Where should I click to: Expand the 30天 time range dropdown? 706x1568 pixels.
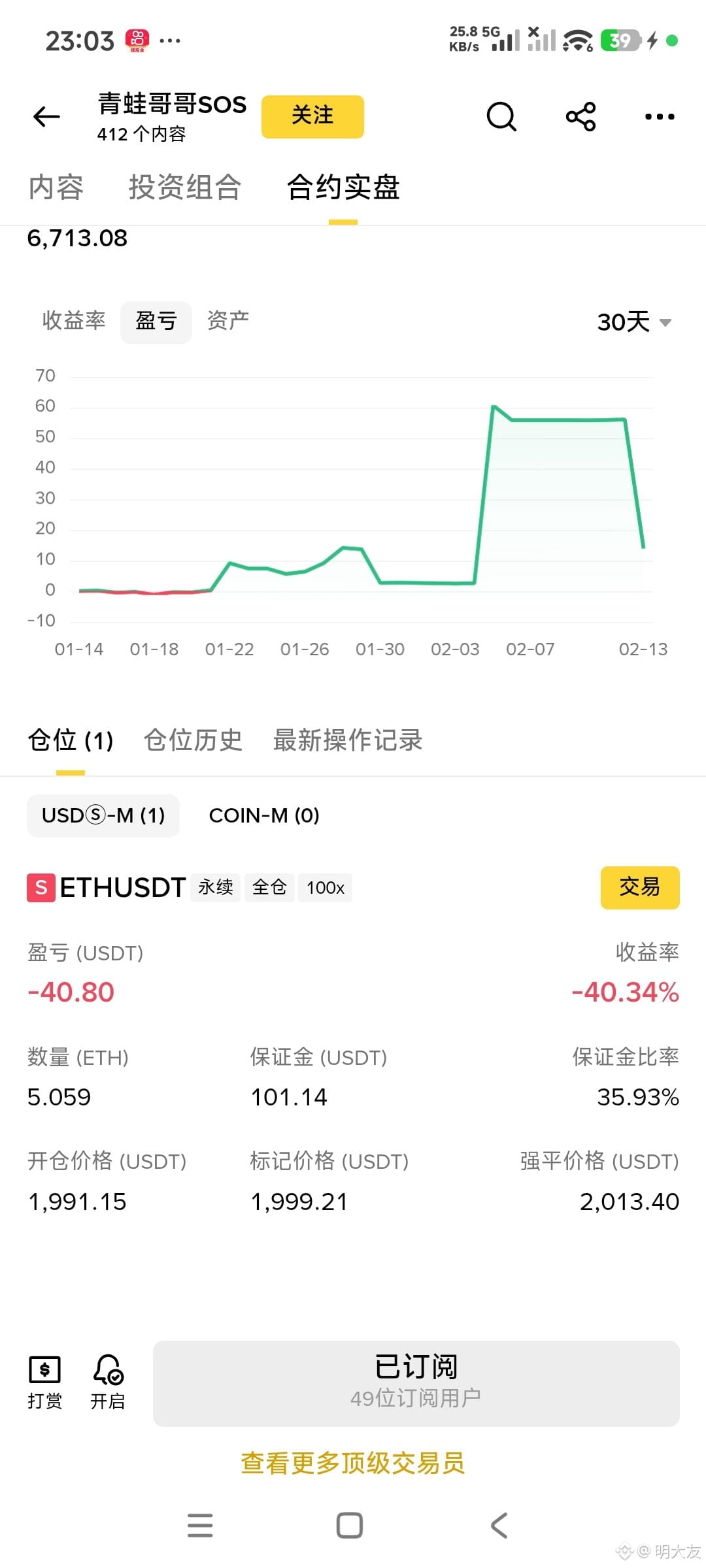pyautogui.click(x=633, y=321)
